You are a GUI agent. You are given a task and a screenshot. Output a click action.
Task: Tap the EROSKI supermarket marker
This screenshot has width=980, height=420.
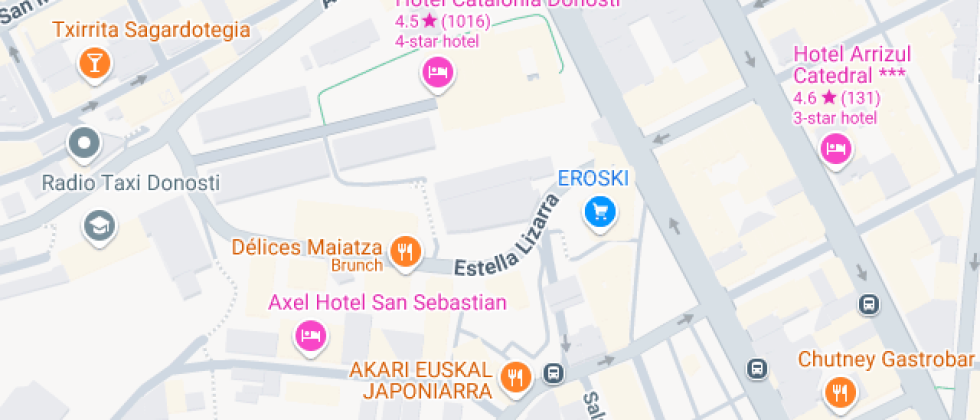pos(599,210)
